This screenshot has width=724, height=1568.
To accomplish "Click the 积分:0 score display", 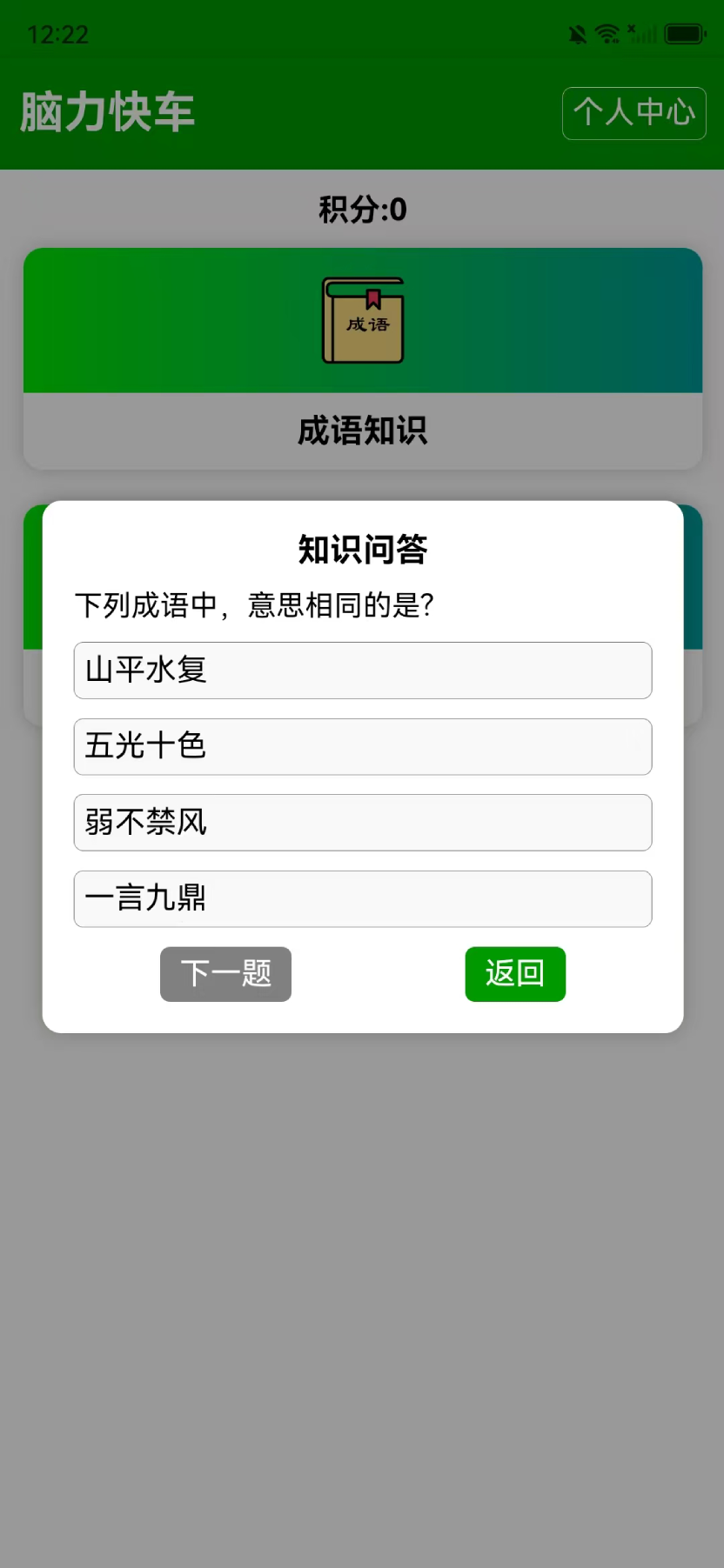I will [x=362, y=209].
